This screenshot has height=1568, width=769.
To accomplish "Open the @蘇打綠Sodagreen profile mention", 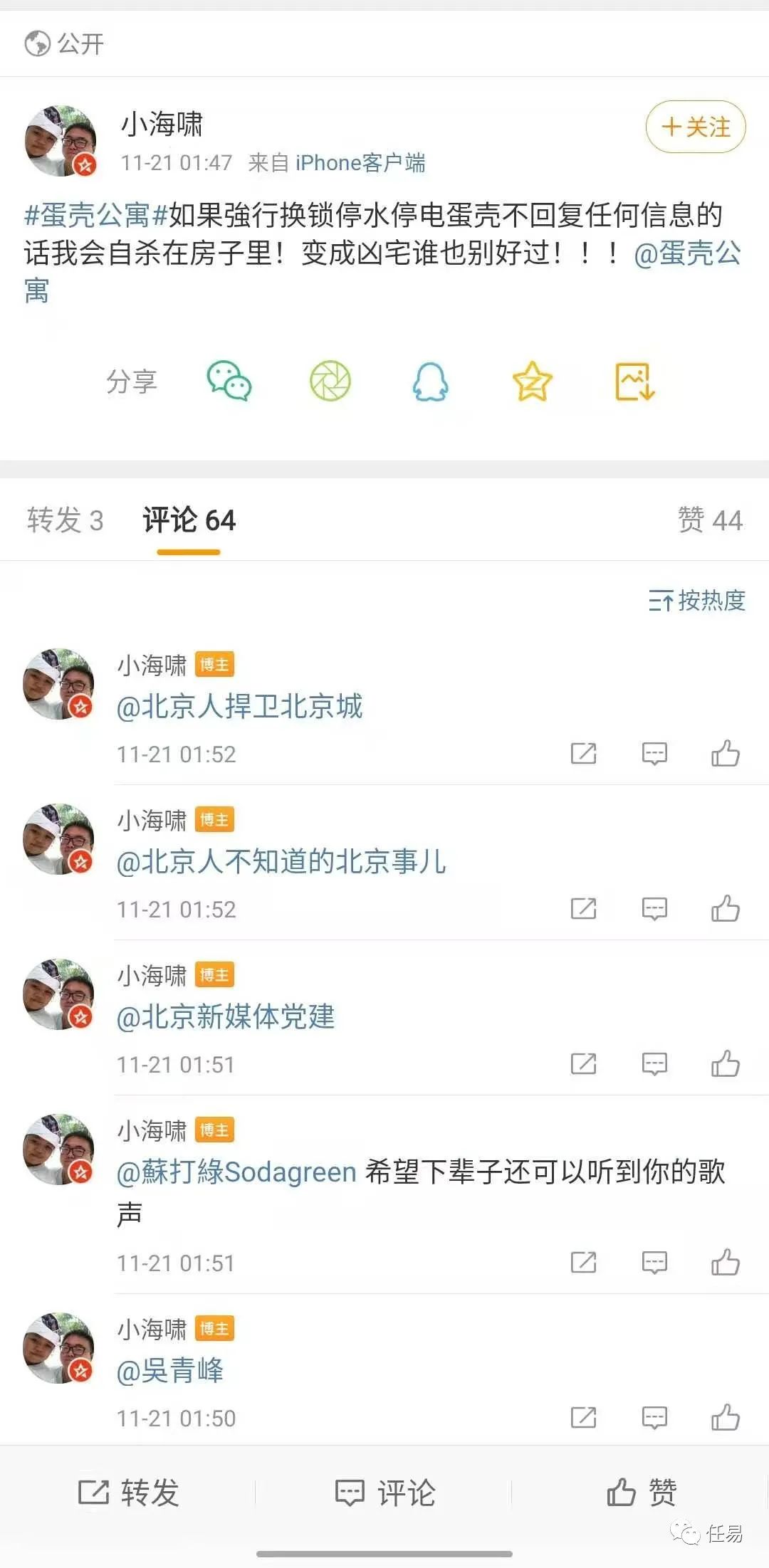I will point(236,1172).
